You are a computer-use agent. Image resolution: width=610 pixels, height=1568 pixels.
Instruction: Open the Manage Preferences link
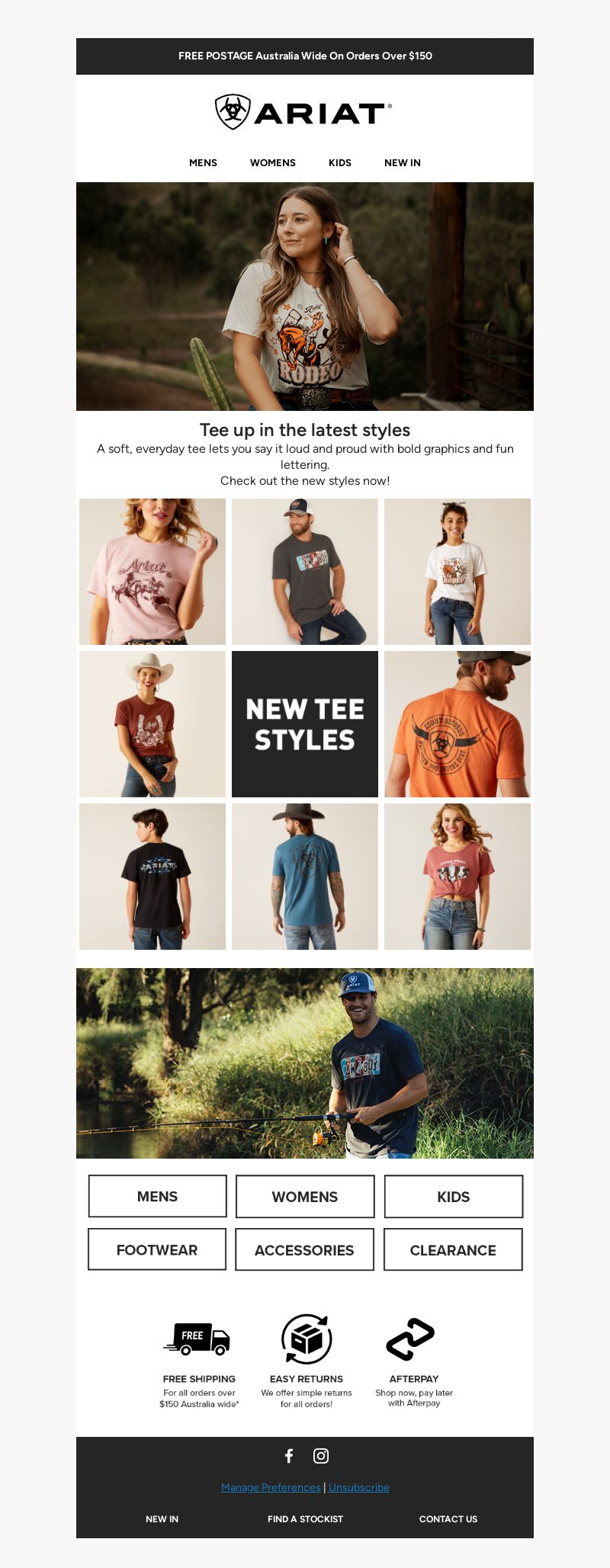(x=271, y=1487)
